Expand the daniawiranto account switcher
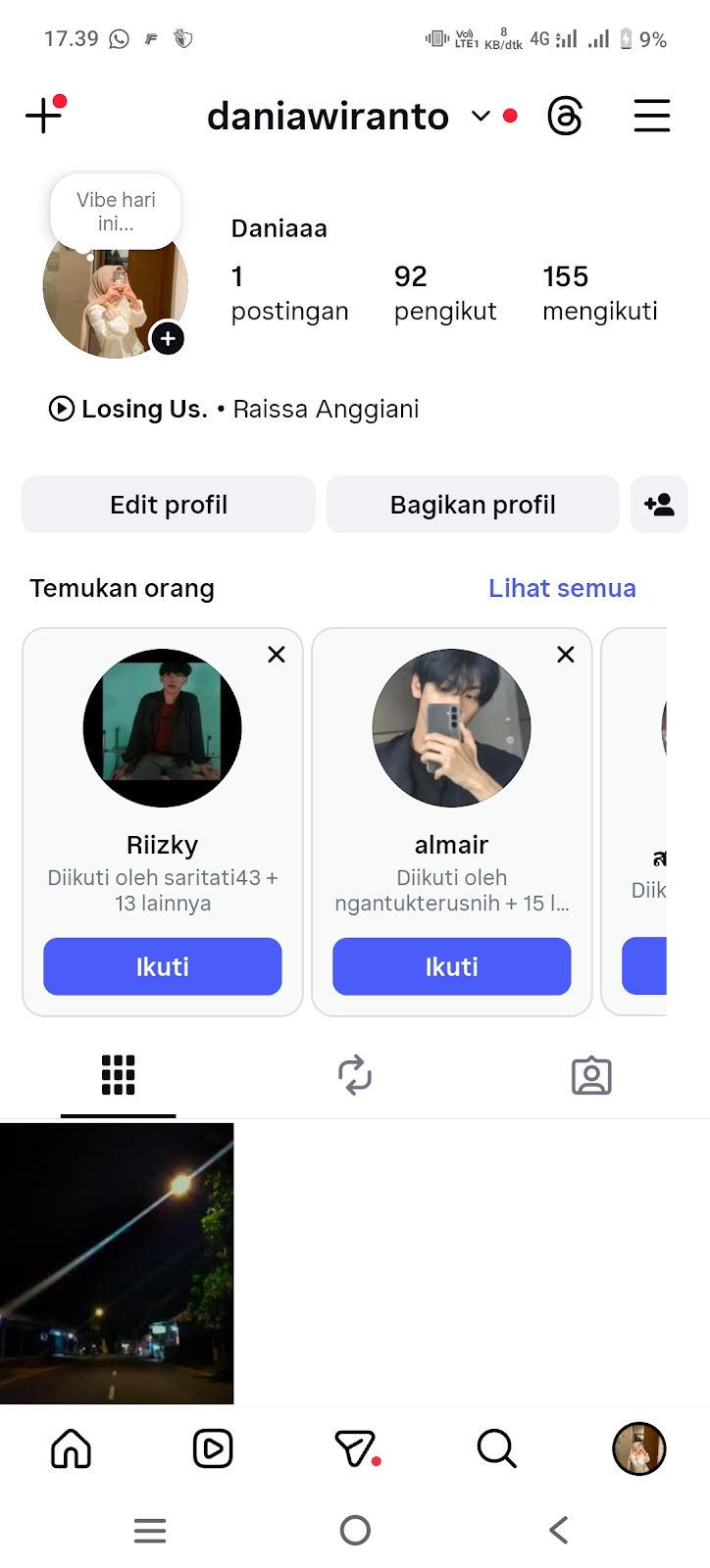The width and height of the screenshot is (710, 1568). 481,116
